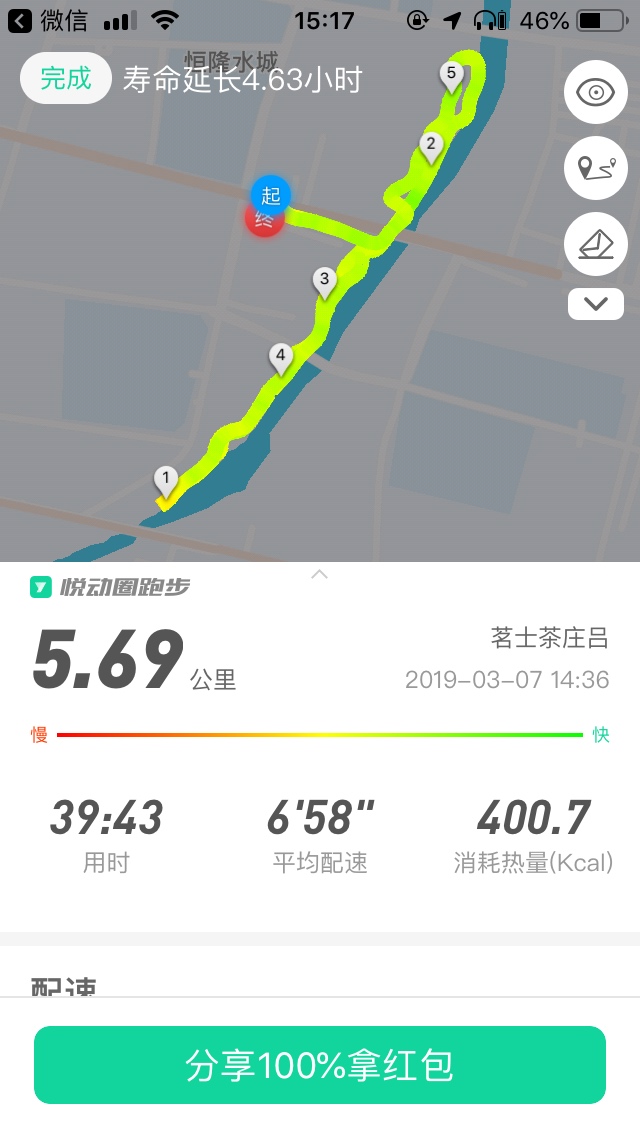Toggle map visibility with the eye icon
This screenshot has height=1136, width=640.
(596, 92)
